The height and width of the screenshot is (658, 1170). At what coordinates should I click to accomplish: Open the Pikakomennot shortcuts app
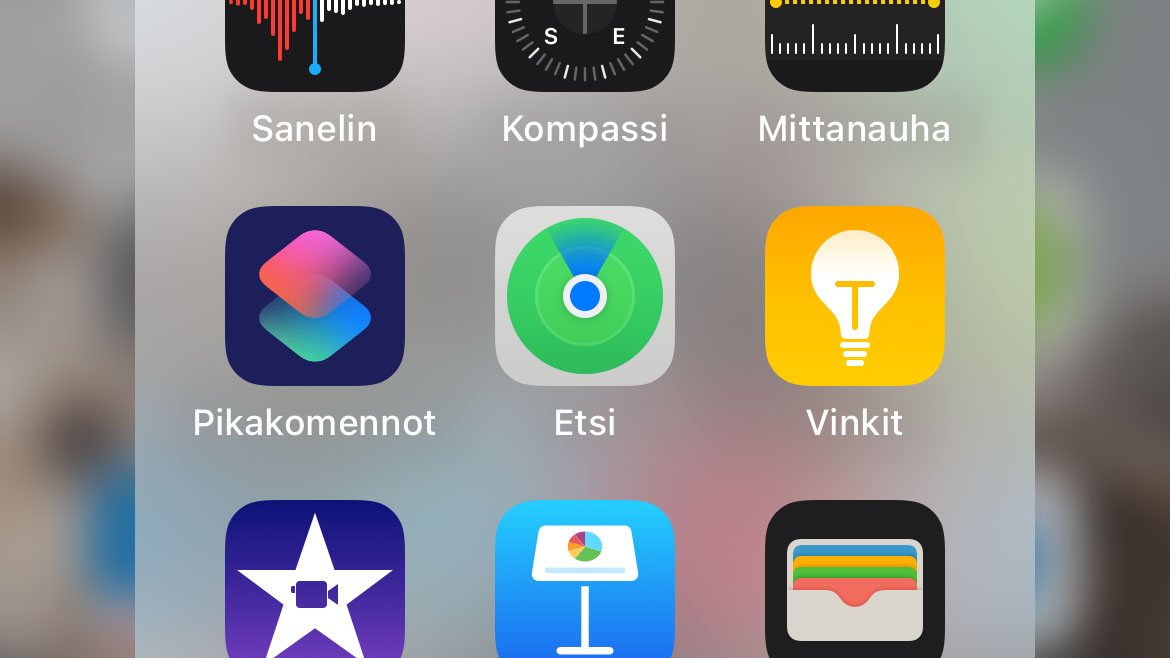click(x=314, y=296)
